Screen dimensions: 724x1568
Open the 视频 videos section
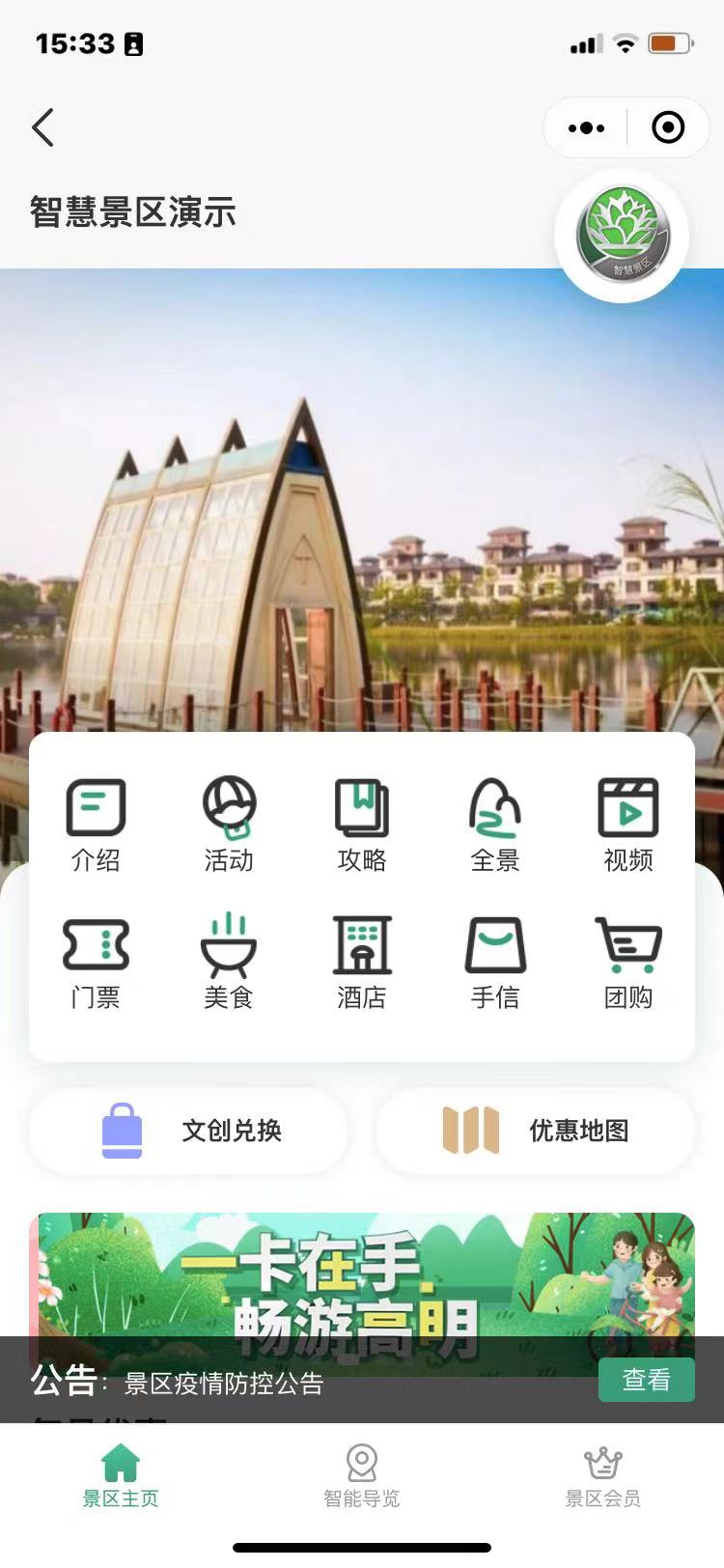[x=628, y=824]
